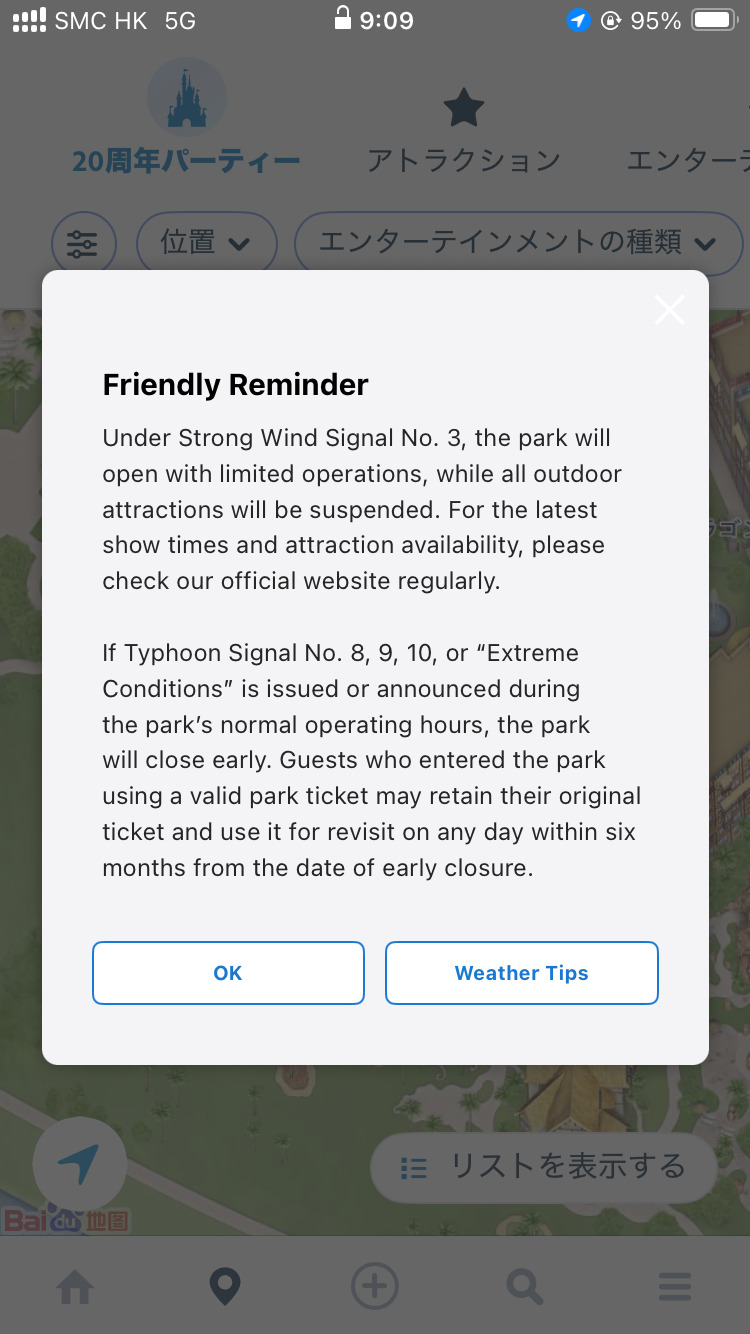Tap リストを表示する to show list
750x1334 pixels.
(543, 1167)
